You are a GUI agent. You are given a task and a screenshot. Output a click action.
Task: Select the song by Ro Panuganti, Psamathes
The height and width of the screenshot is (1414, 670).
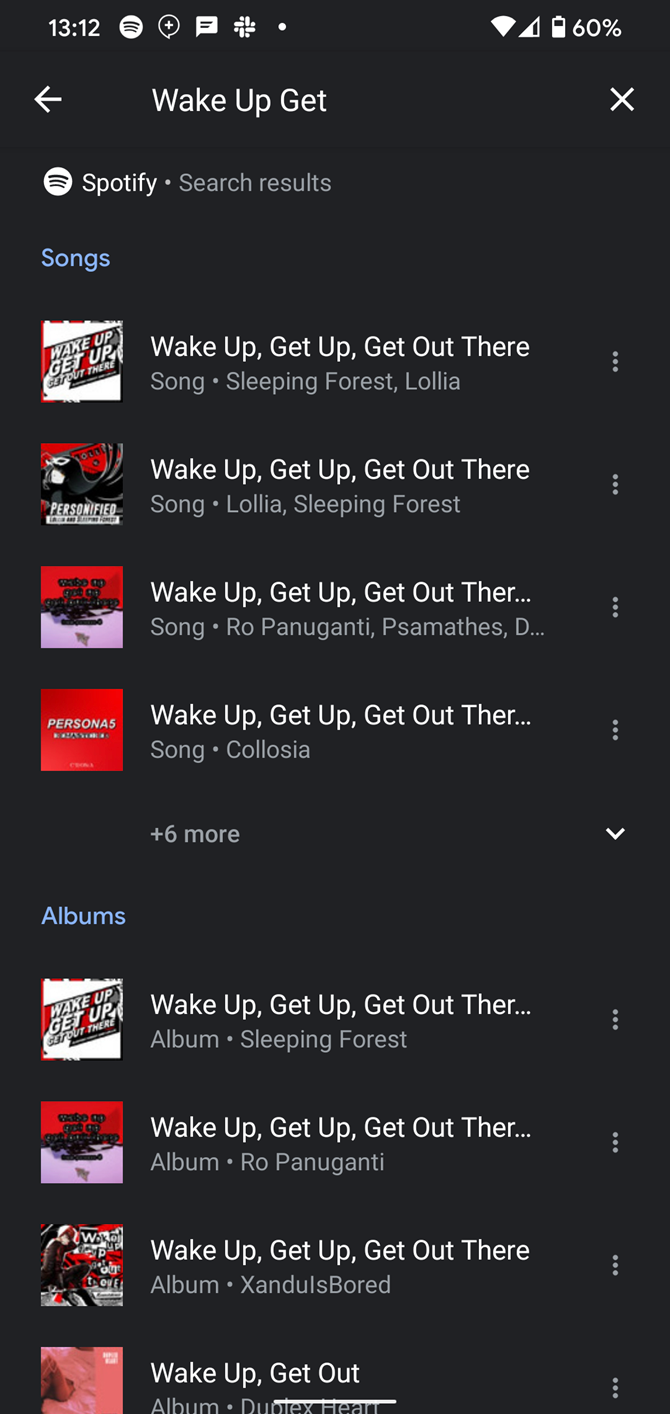click(x=340, y=608)
